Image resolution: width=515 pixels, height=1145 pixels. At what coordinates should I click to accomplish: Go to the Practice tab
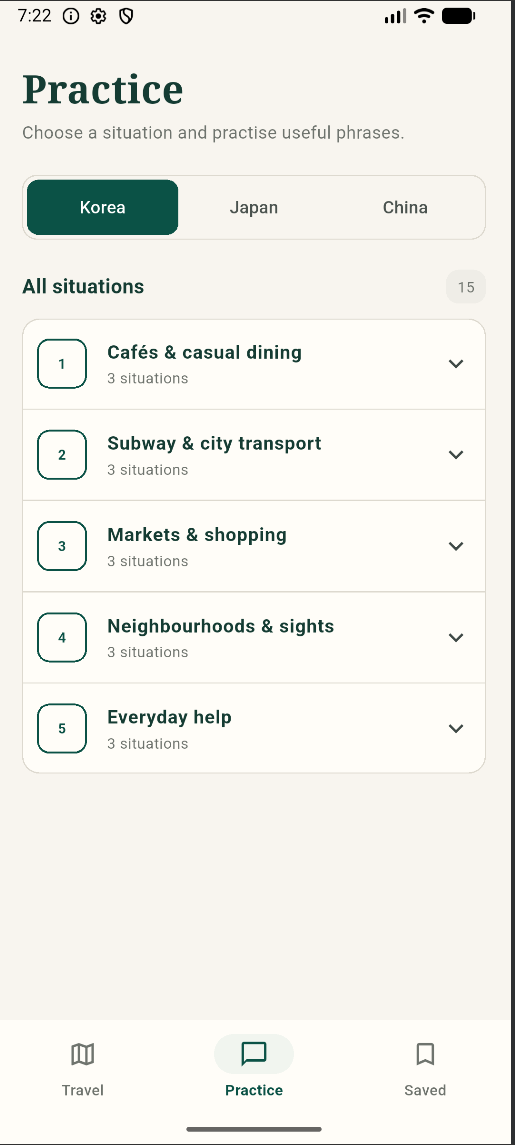pyautogui.click(x=253, y=1069)
